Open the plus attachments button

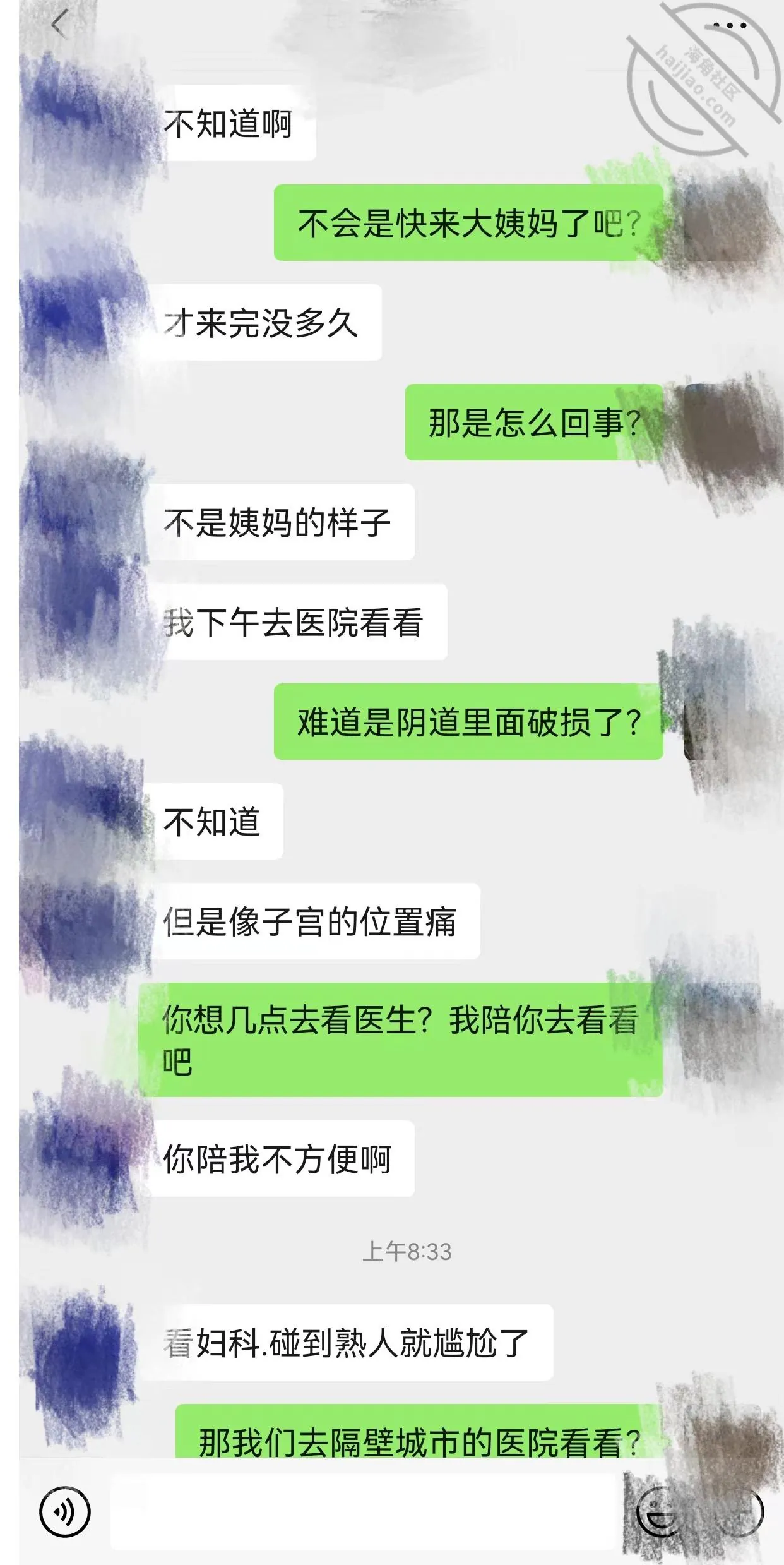(x=739, y=1512)
